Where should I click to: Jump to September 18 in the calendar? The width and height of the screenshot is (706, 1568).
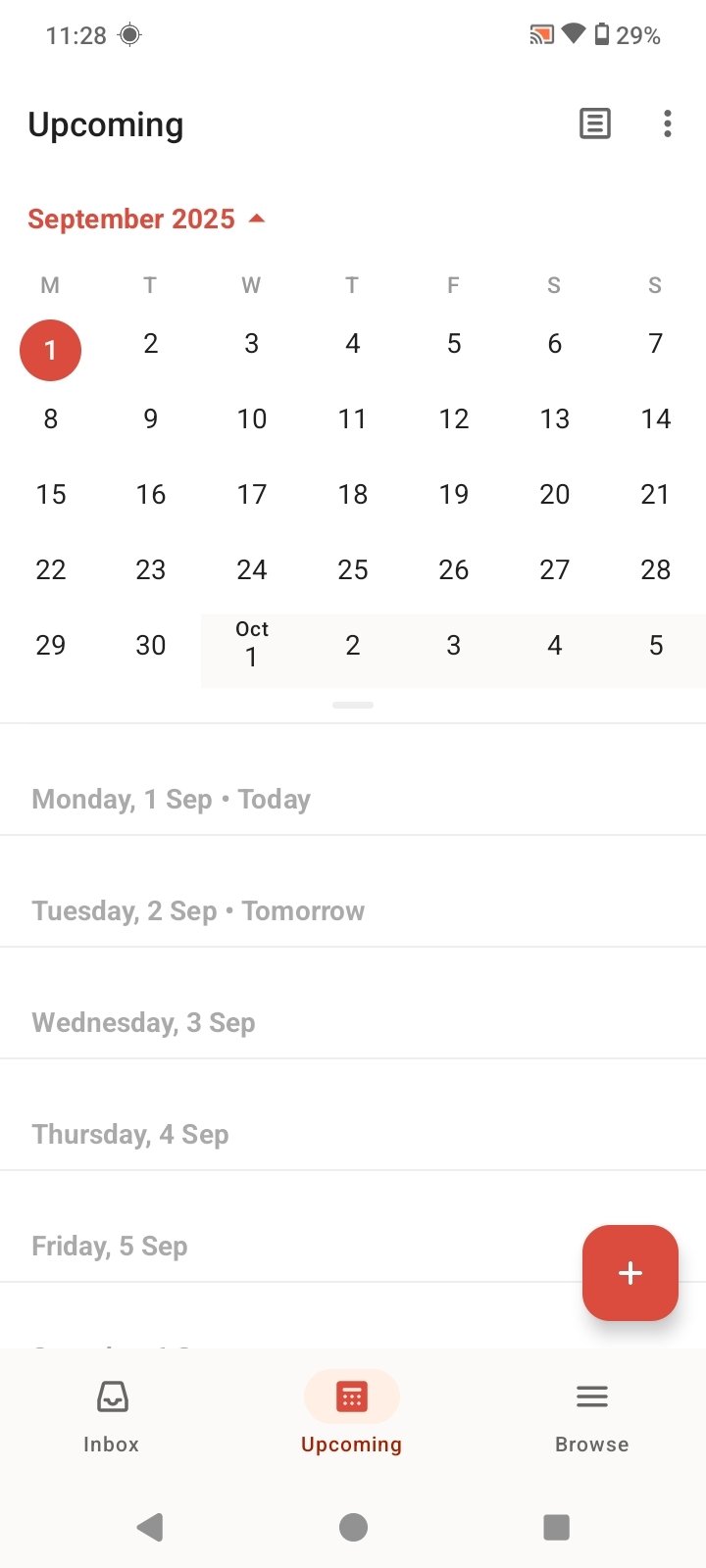pos(353,495)
